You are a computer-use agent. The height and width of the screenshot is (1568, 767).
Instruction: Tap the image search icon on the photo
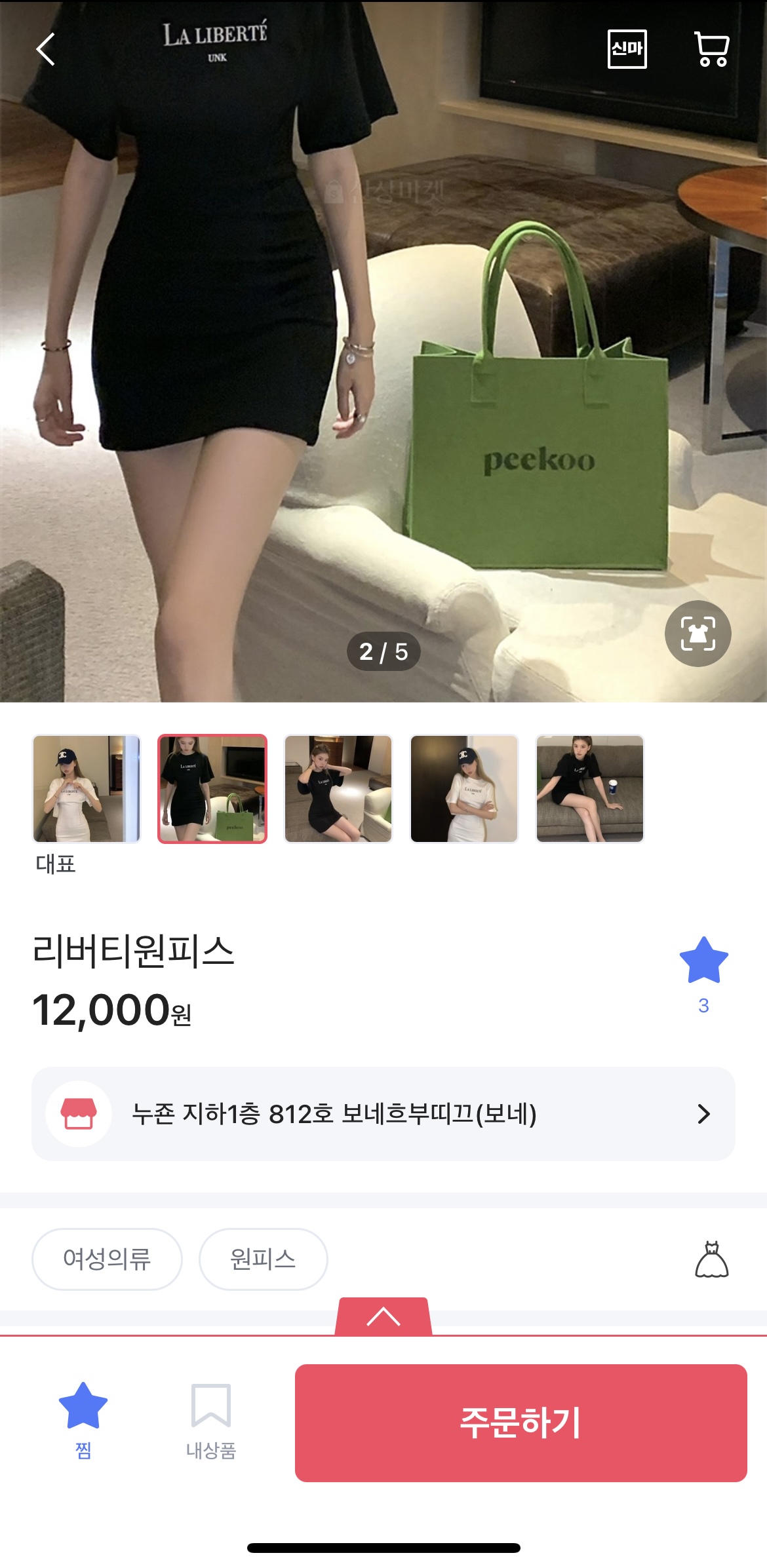coord(698,633)
